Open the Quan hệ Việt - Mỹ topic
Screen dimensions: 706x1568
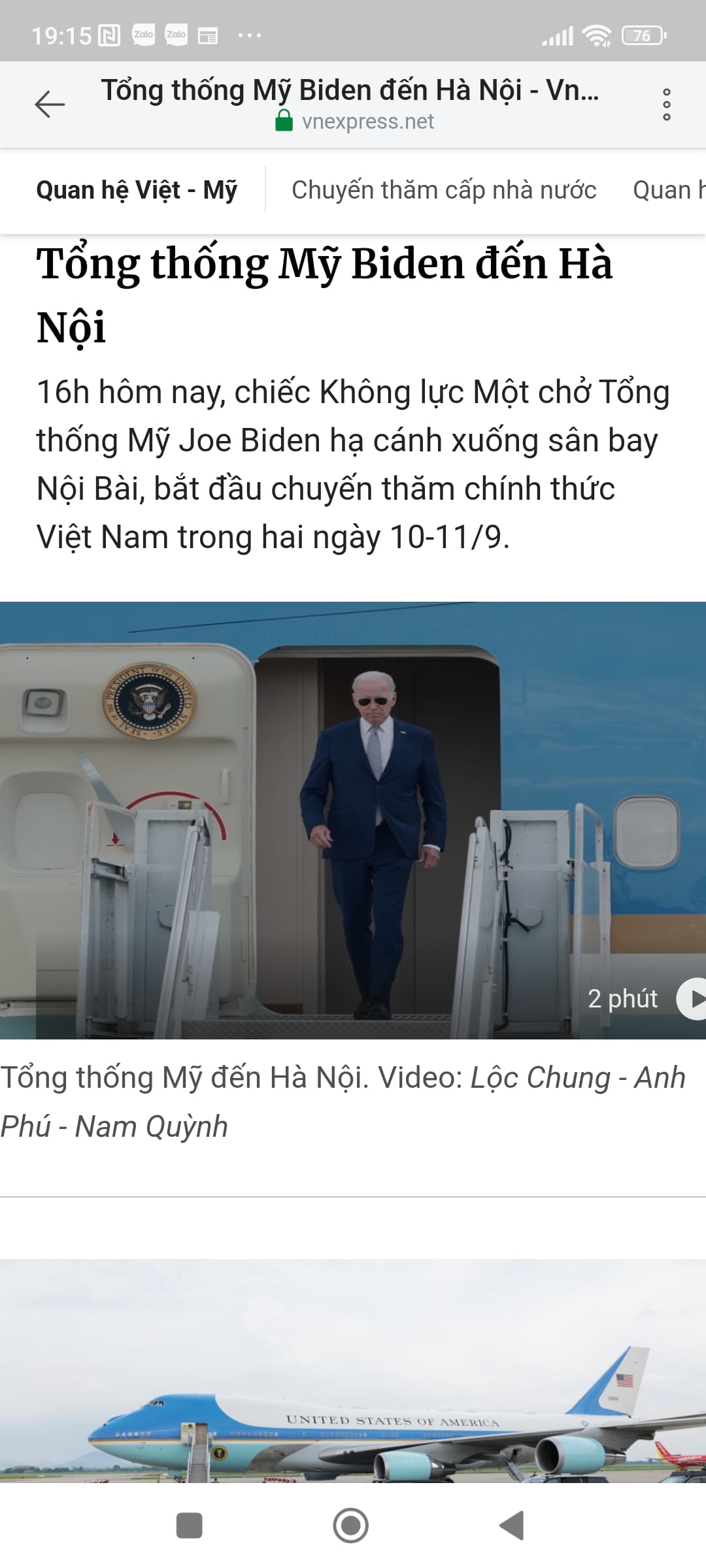click(x=137, y=190)
